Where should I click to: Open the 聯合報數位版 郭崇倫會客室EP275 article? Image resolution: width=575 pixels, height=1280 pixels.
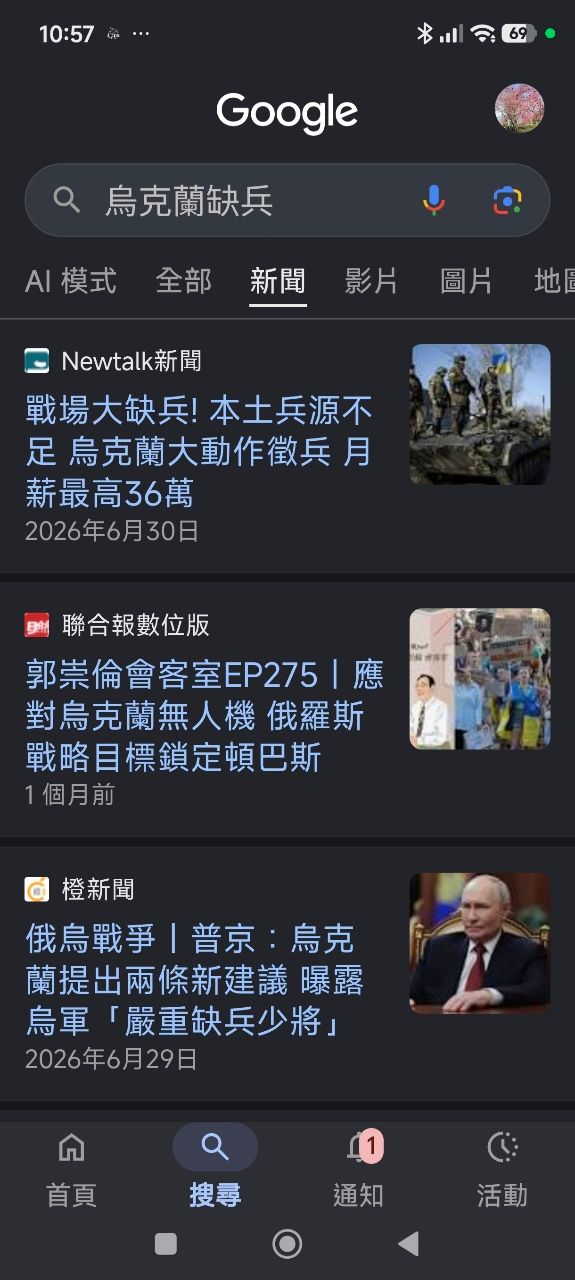point(205,716)
